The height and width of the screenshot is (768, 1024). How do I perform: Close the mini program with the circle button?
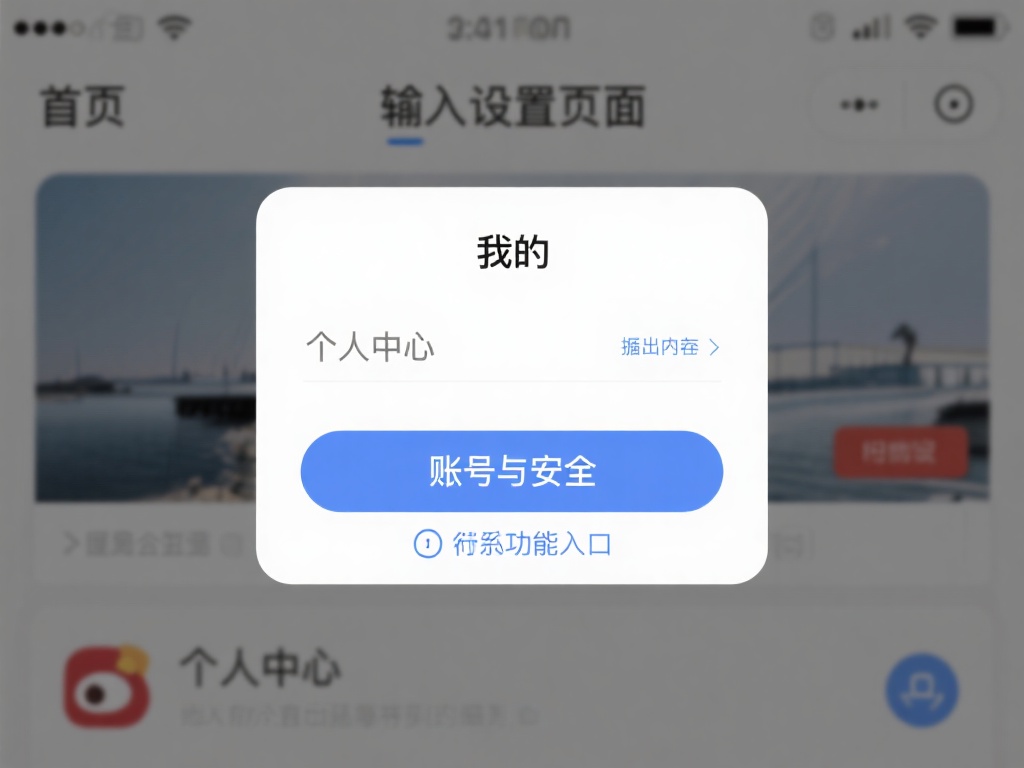[x=953, y=105]
